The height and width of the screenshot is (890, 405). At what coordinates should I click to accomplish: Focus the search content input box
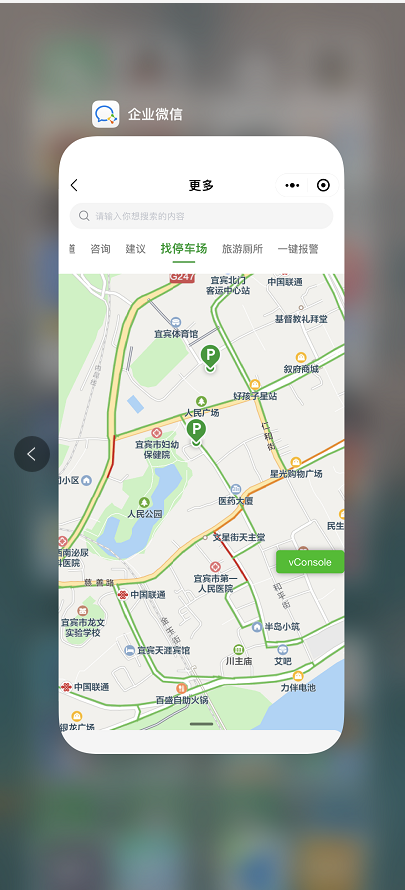(x=201, y=216)
